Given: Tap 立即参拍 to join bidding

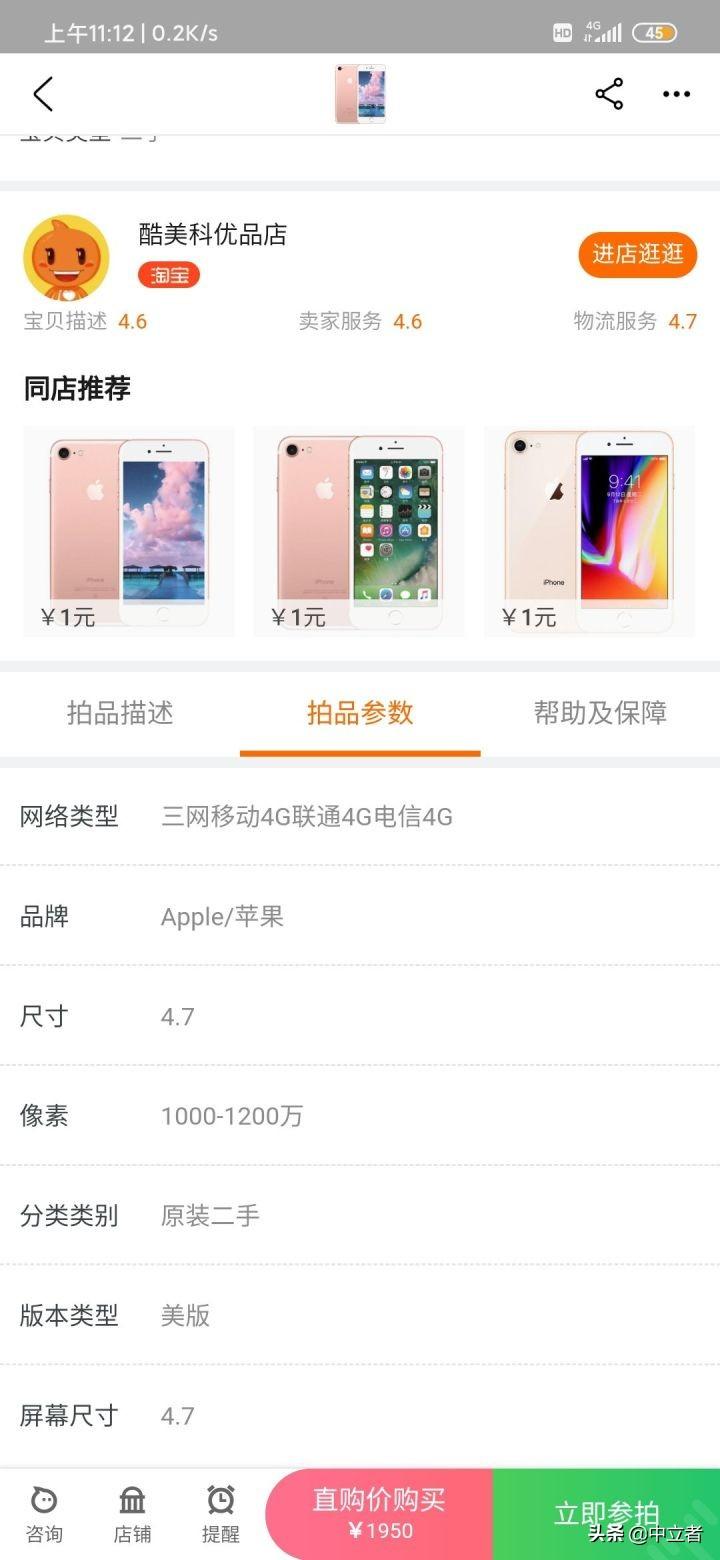Looking at the screenshot, I should coord(606,1514).
